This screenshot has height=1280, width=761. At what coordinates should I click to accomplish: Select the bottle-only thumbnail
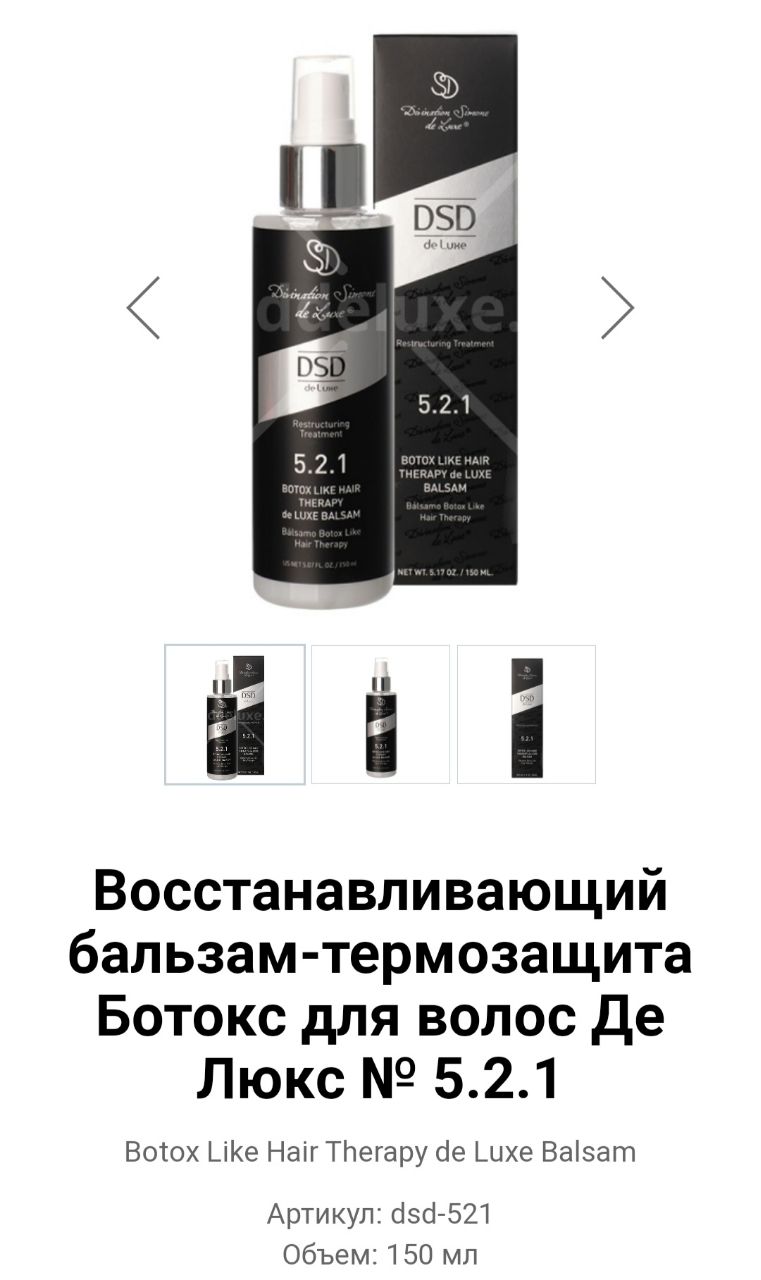pyautogui.click(x=380, y=714)
